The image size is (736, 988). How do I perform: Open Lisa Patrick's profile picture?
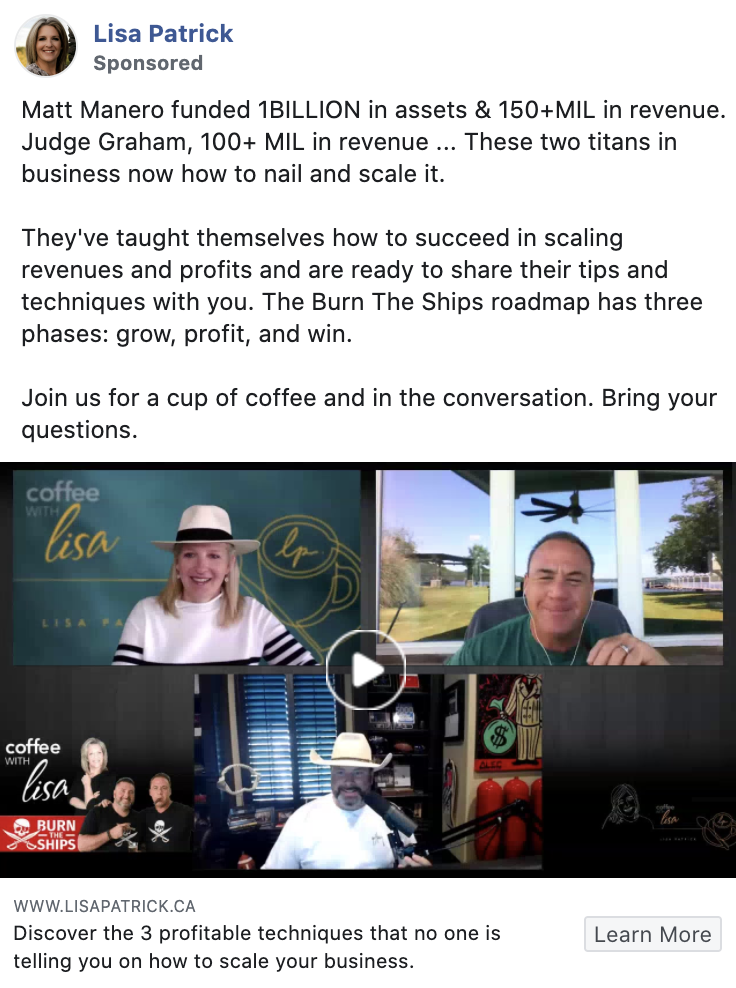point(46,46)
